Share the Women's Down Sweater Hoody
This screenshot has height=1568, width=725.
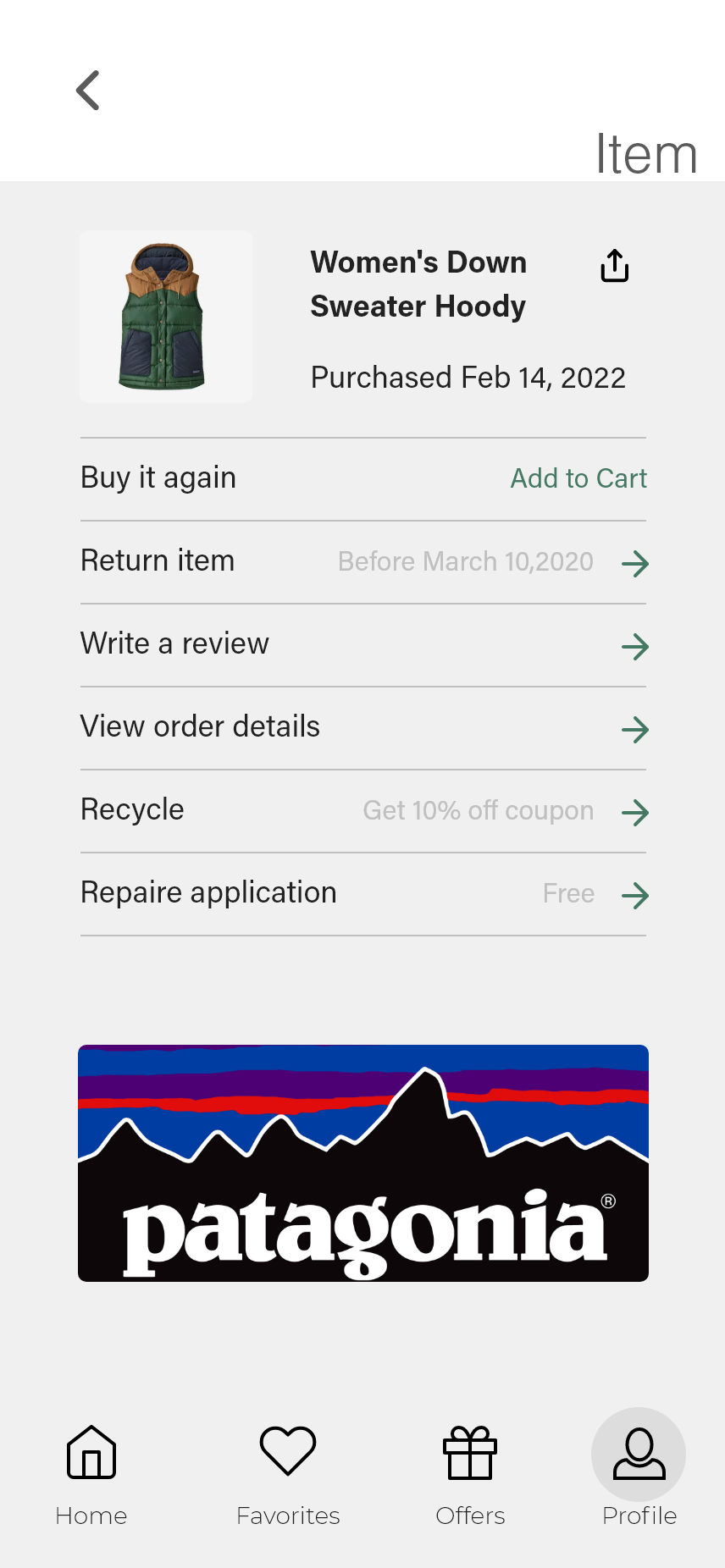(x=615, y=265)
